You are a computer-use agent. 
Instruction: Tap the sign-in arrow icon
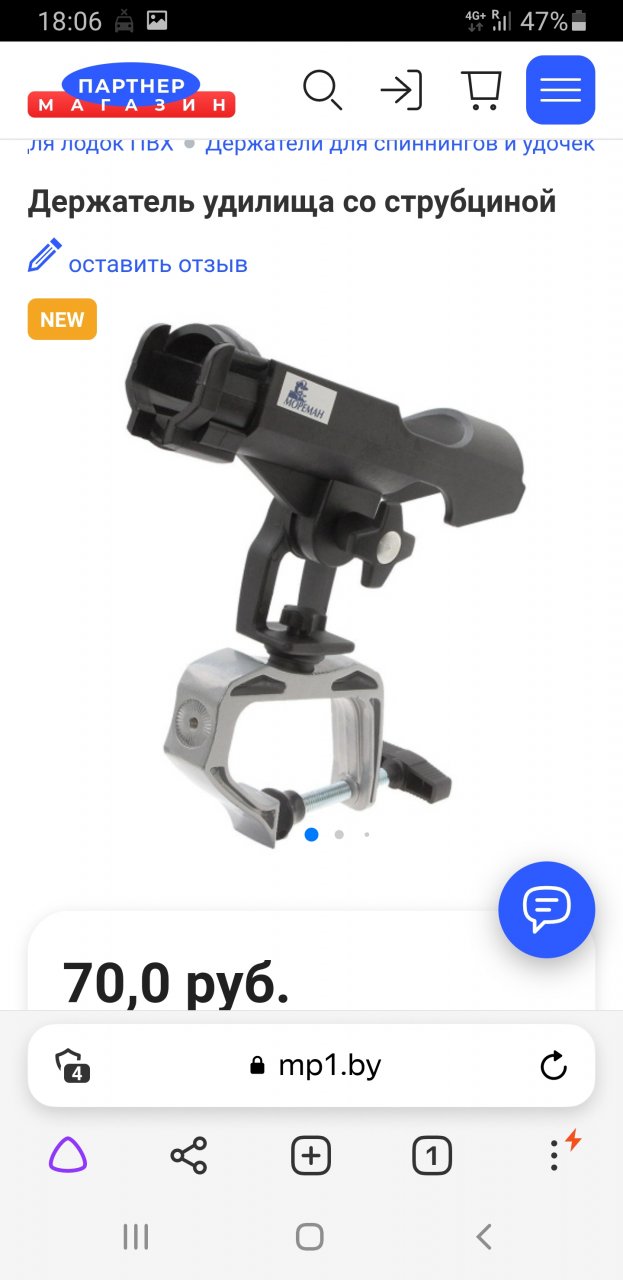pyautogui.click(x=401, y=90)
